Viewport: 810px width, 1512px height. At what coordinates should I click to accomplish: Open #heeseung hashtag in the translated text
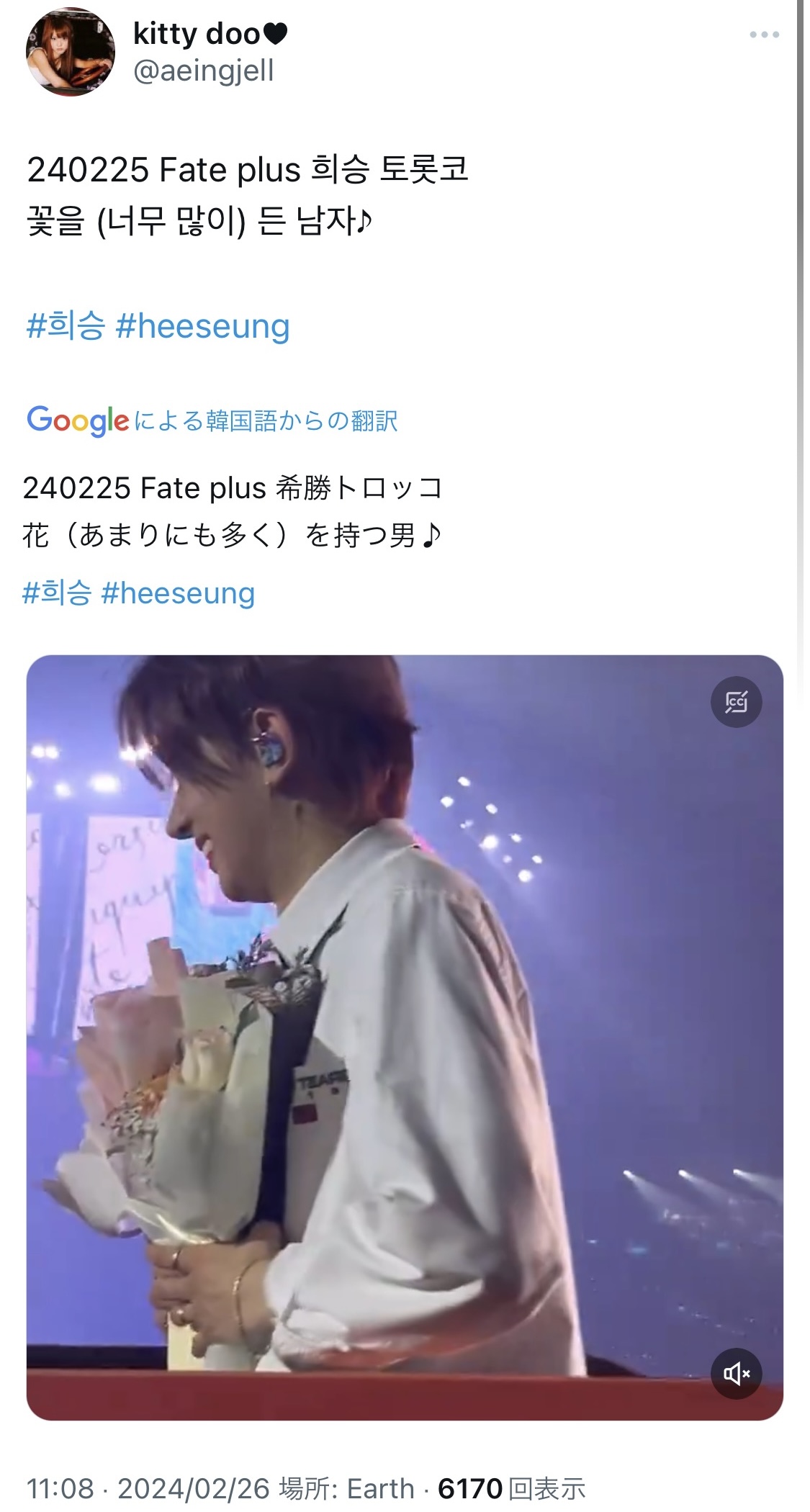(x=178, y=593)
